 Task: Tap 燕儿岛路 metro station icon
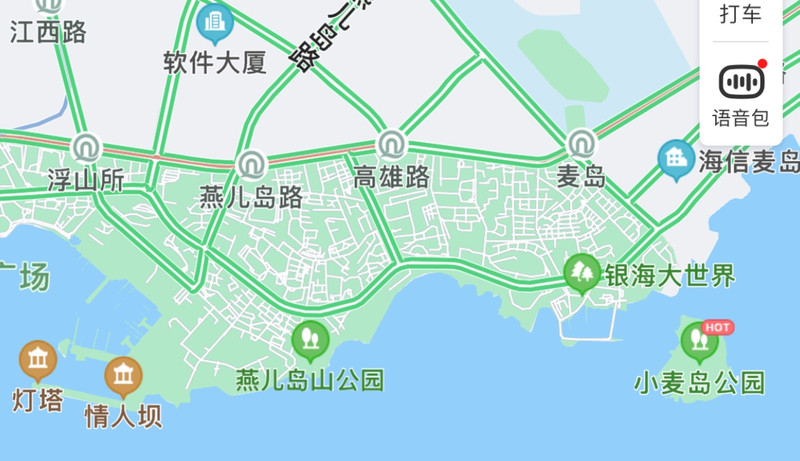(251, 163)
